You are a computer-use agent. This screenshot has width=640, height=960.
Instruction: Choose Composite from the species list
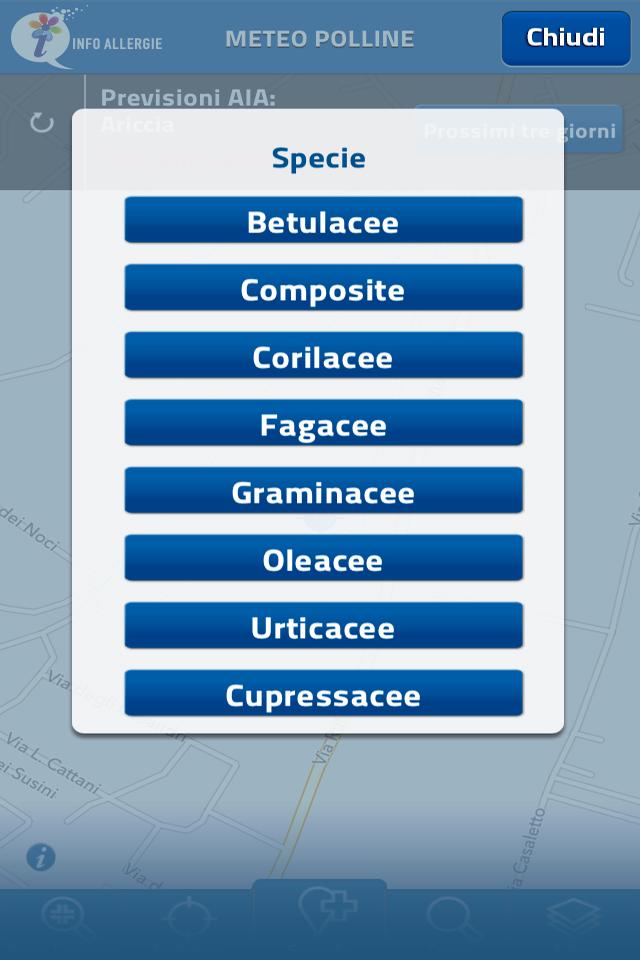[323, 288]
